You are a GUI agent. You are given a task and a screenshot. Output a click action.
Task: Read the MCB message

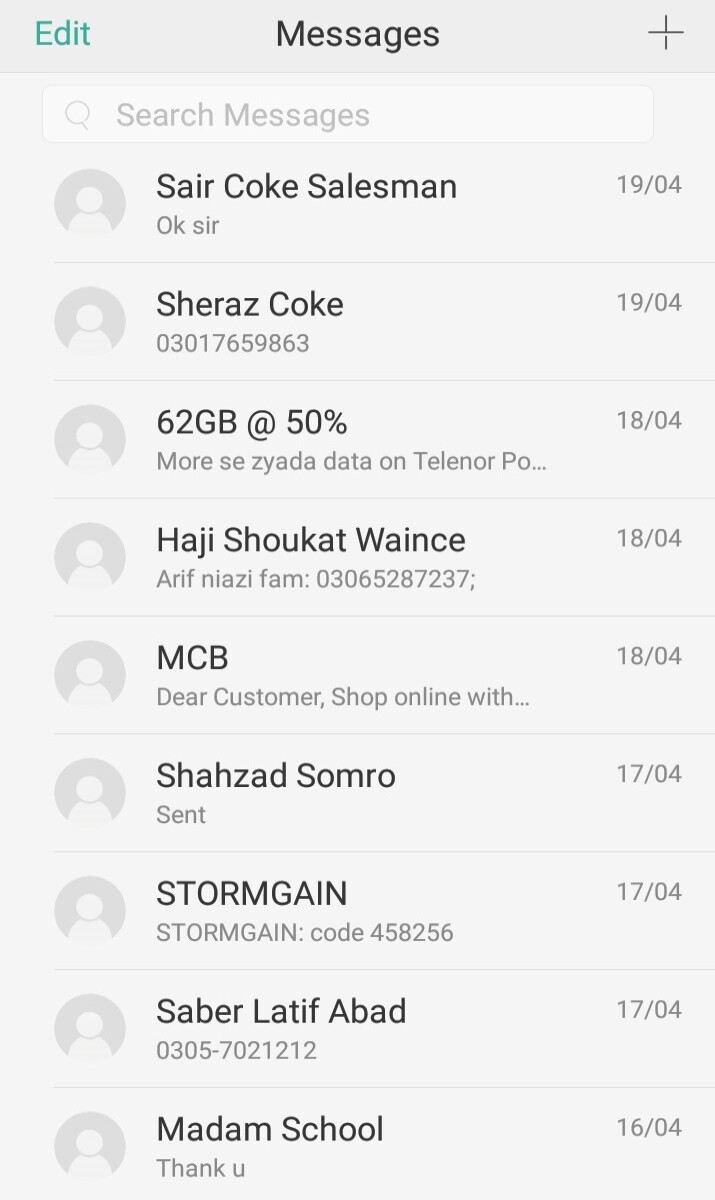coord(357,676)
